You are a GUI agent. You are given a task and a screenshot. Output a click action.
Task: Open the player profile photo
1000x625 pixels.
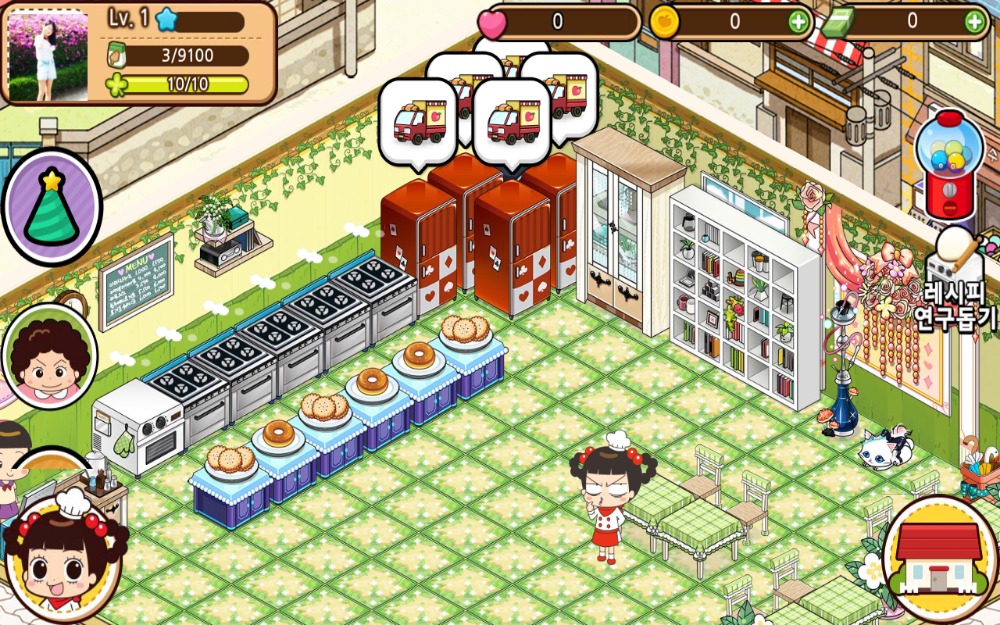point(47,54)
